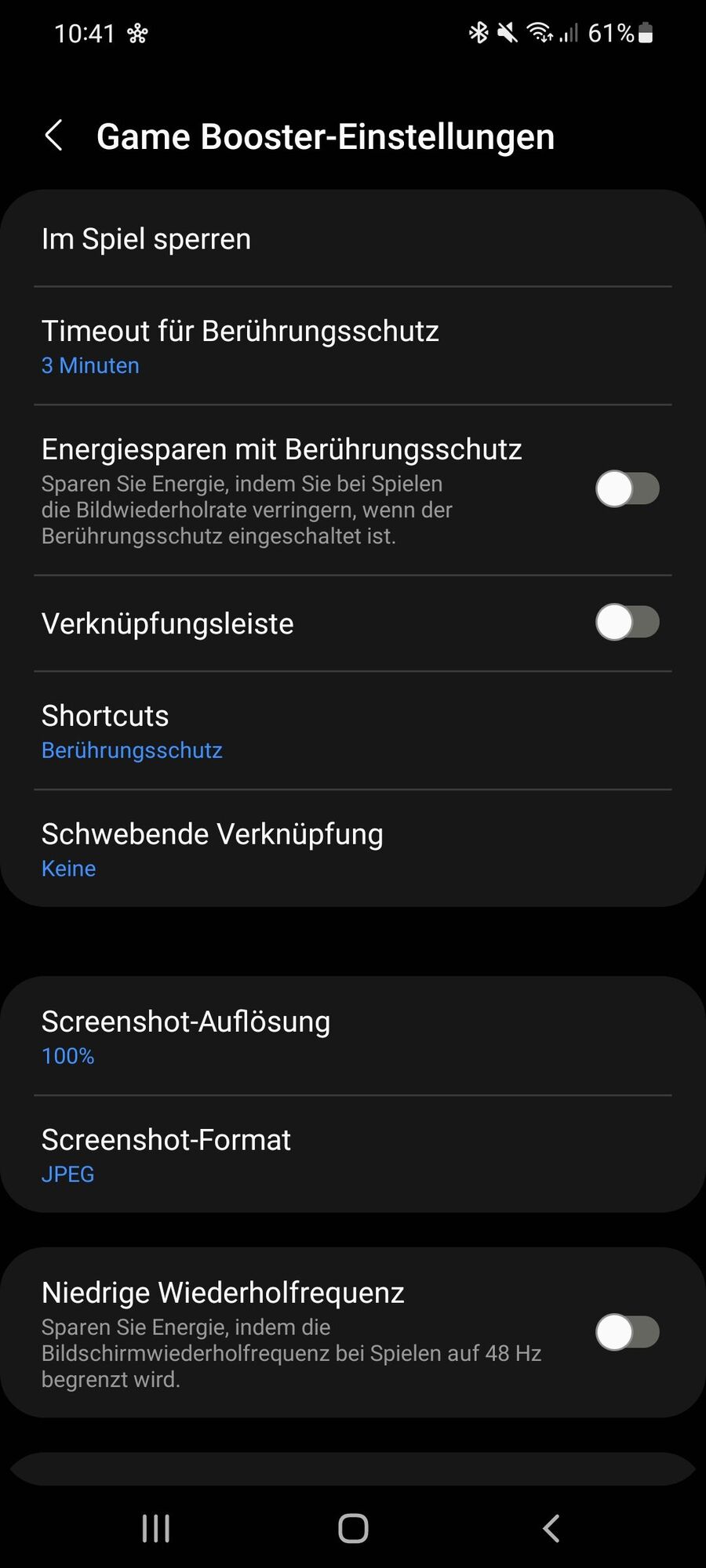Open Schwebende Verknüpfung setting
This screenshot has height=1568, width=706.
(x=353, y=849)
